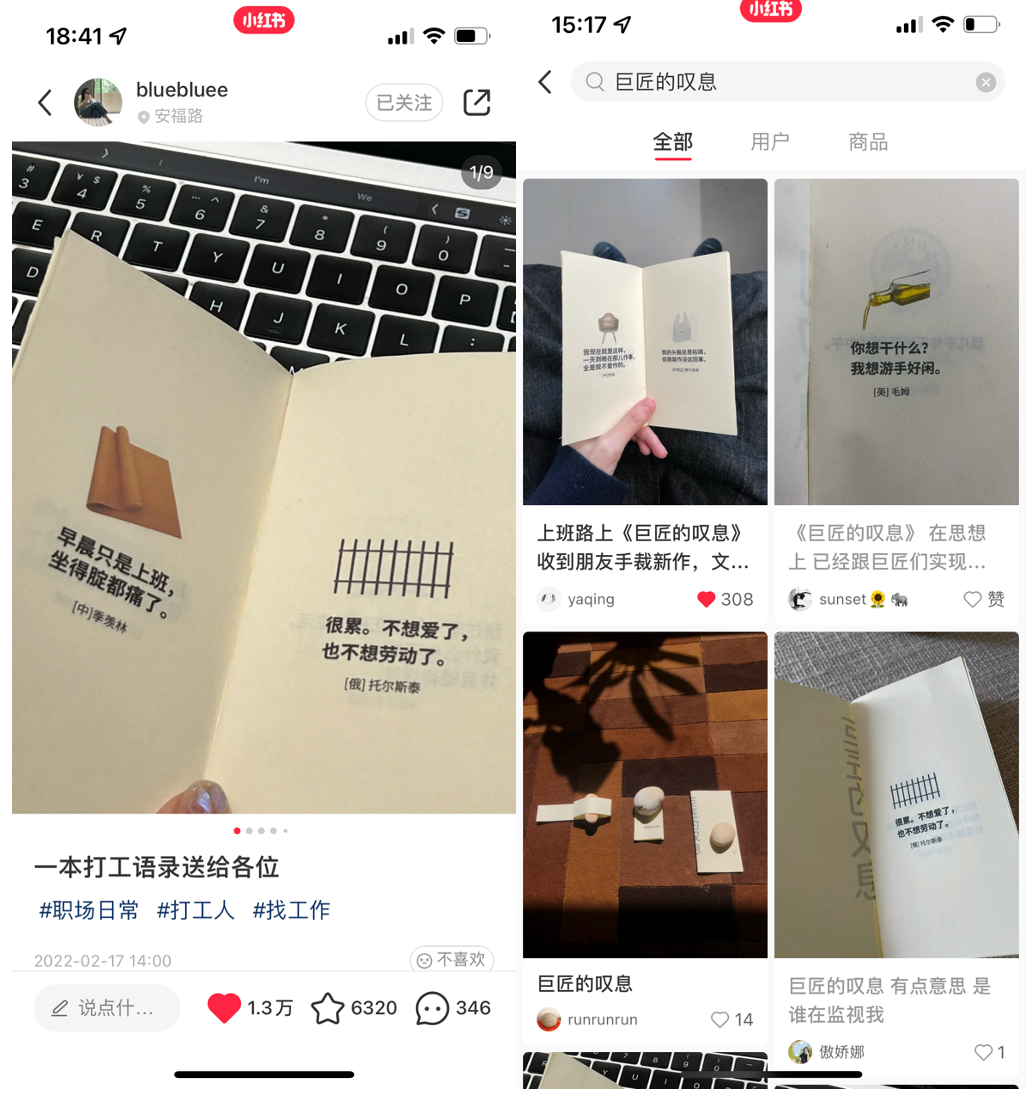Screen dimensions: 1036x1098
Task: Save the post with 6320 favorites
Action: [328, 1008]
